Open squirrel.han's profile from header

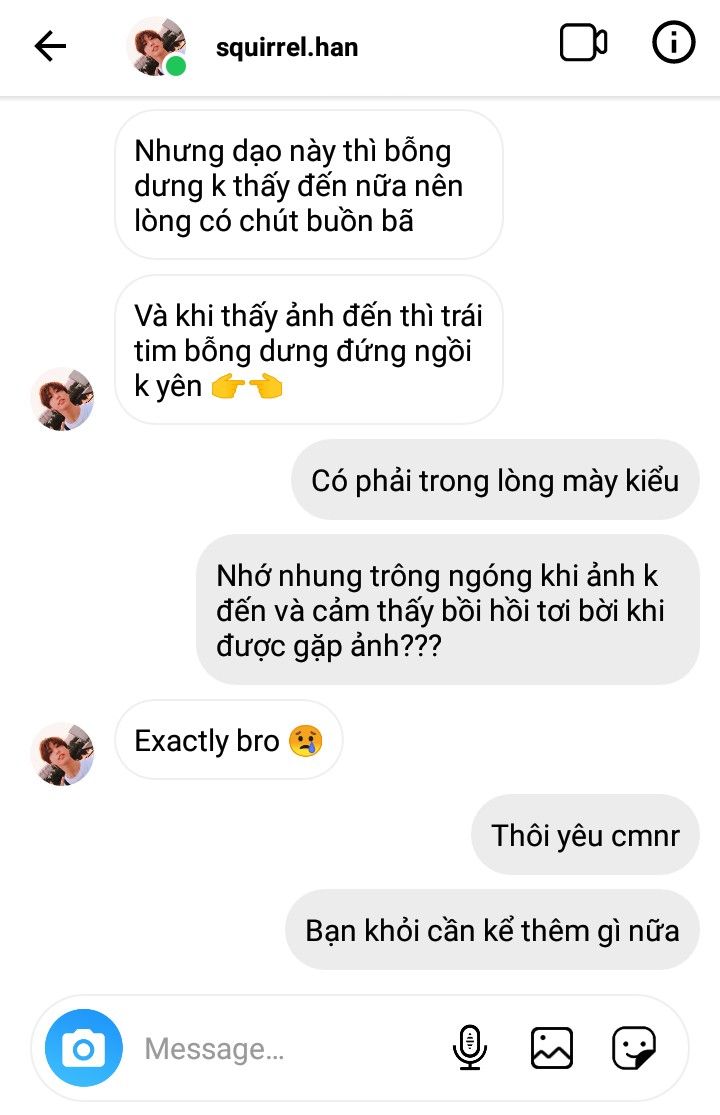(286, 47)
